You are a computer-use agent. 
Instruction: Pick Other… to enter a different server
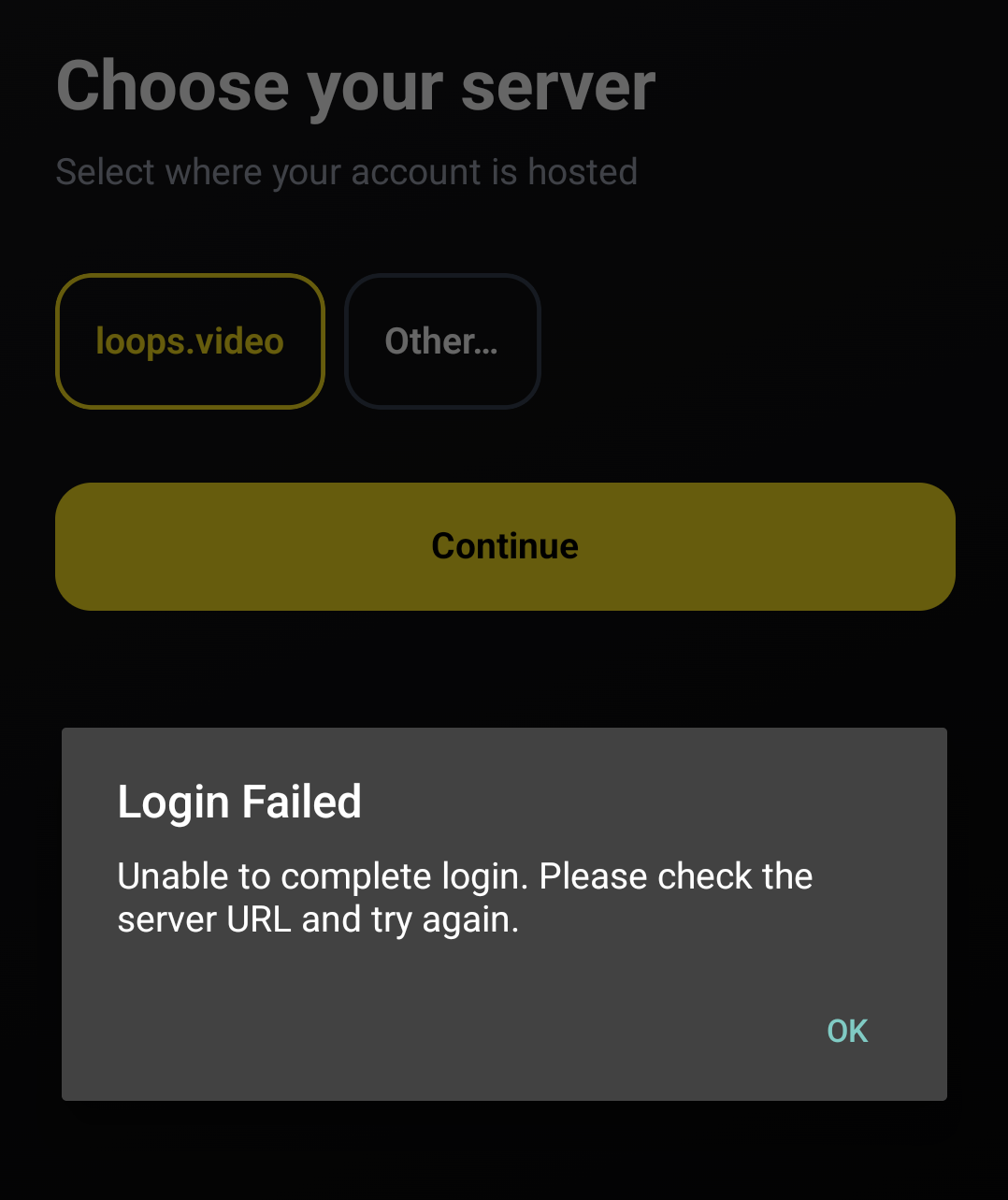click(x=442, y=341)
